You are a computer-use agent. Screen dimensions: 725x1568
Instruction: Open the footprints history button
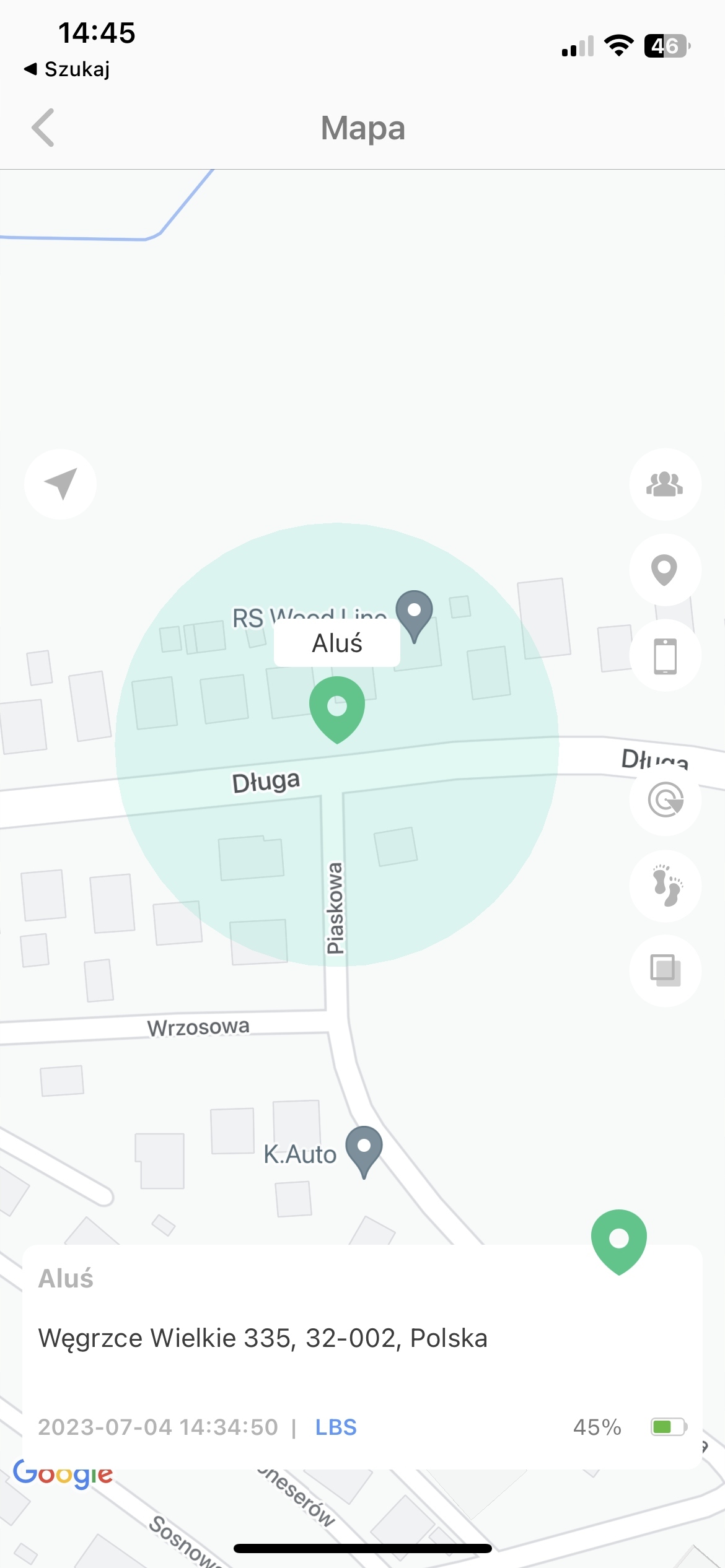[x=665, y=886]
